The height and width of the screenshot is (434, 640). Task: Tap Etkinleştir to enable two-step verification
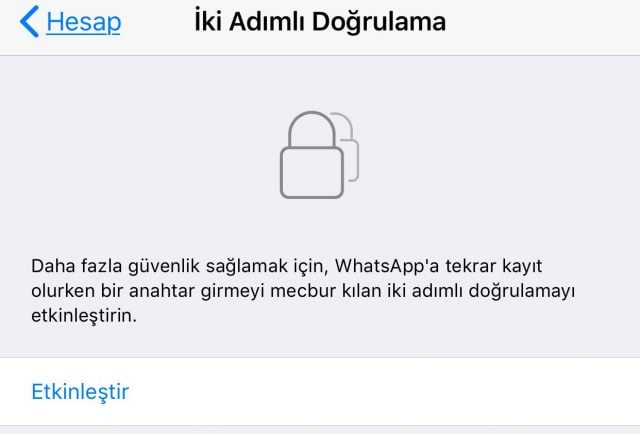(80, 391)
